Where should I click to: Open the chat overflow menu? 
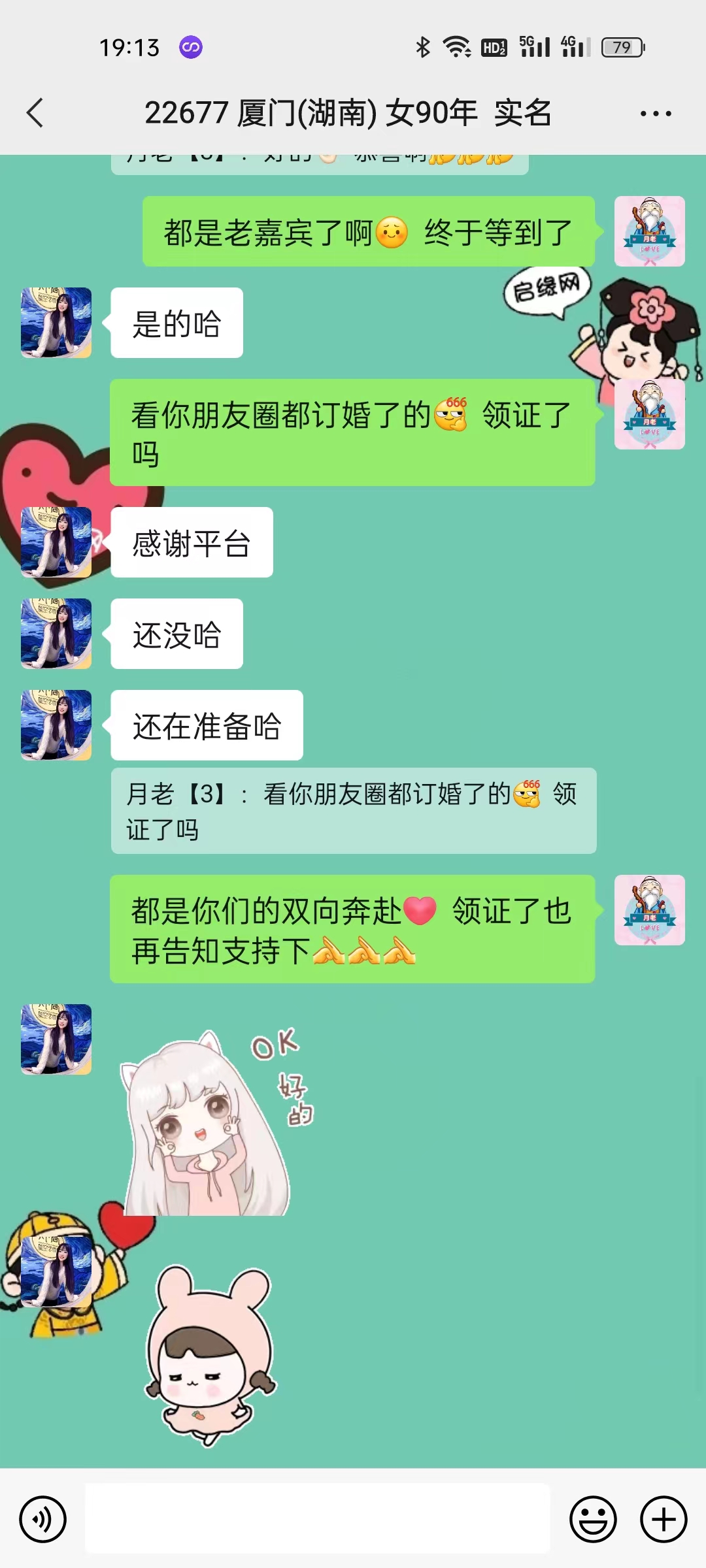pos(655,113)
